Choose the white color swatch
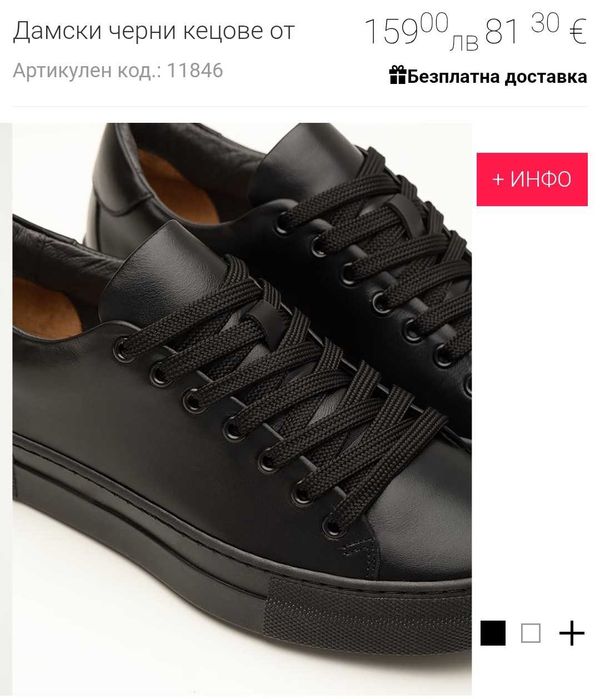Viewport: 600px width, 699px height. pos(531,633)
